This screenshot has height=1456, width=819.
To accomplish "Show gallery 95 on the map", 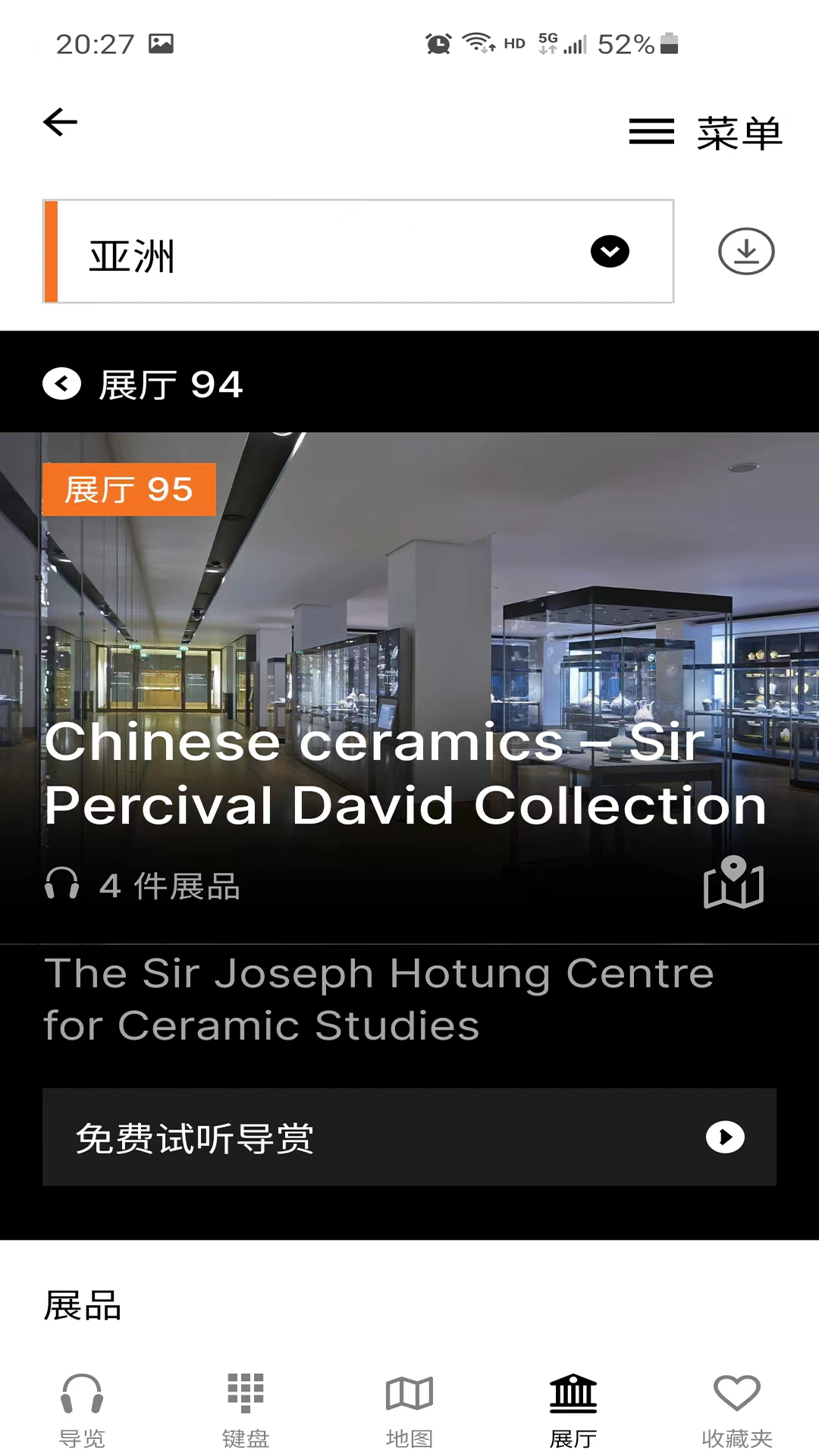I will (x=733, y=883).
